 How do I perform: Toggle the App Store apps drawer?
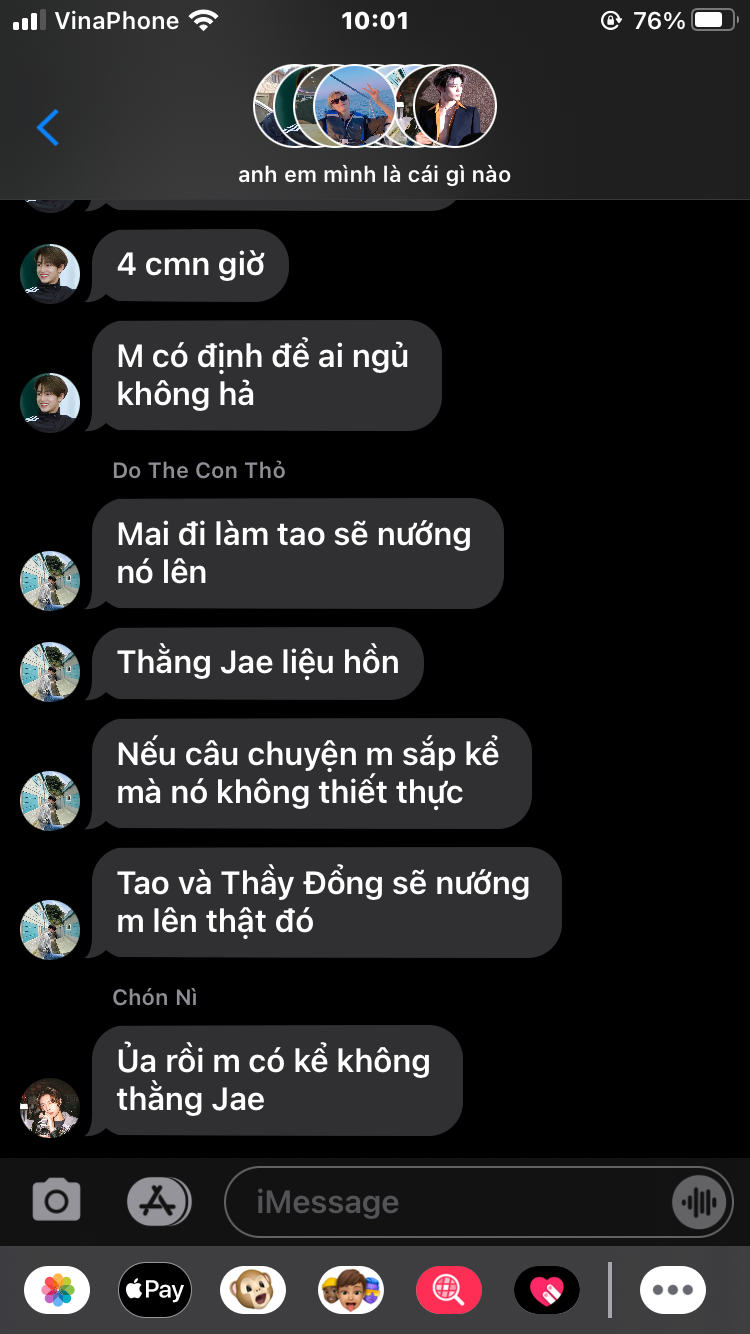[x=158, y=1201]
